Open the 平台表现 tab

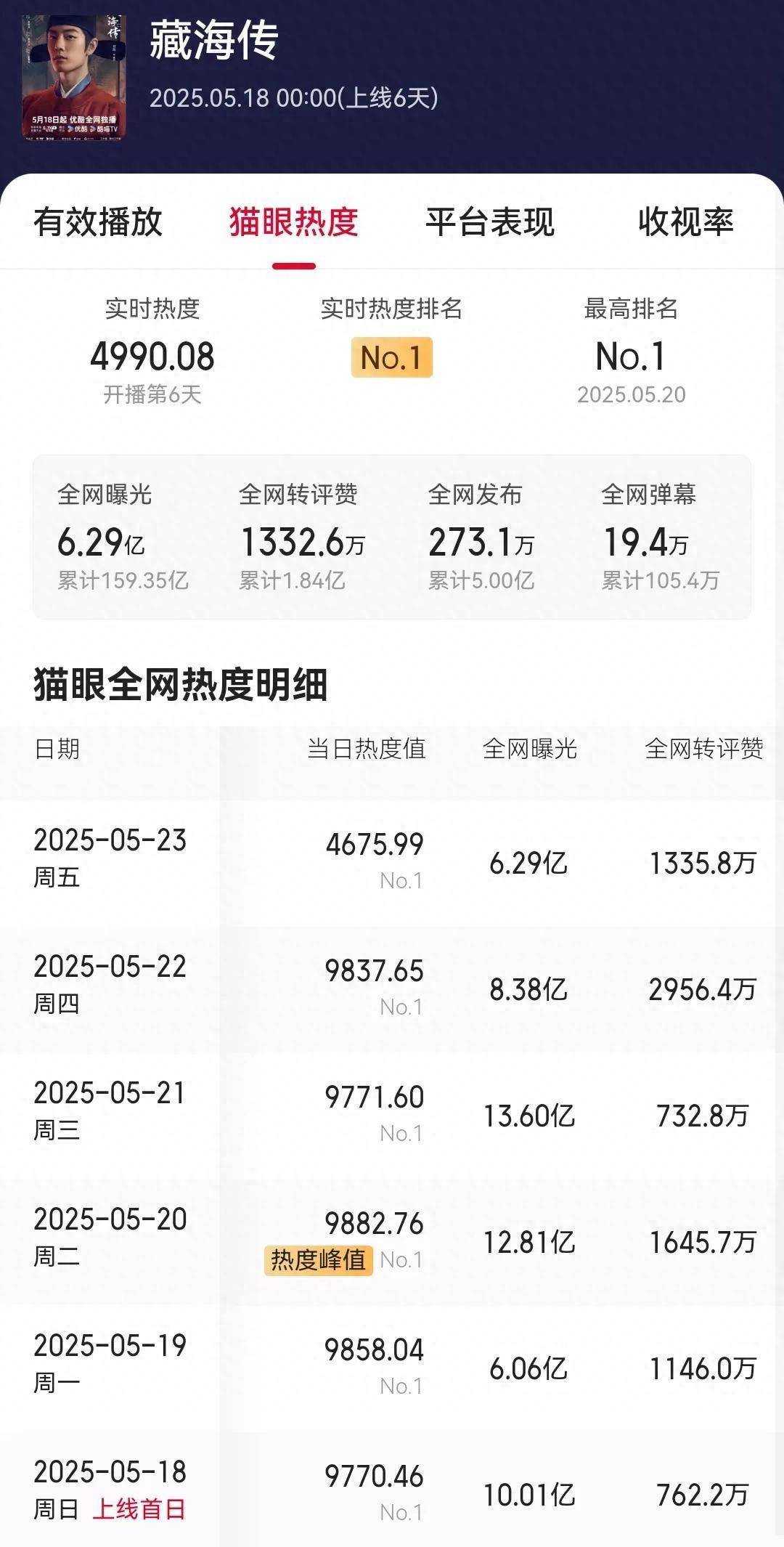tap(490, 222)
